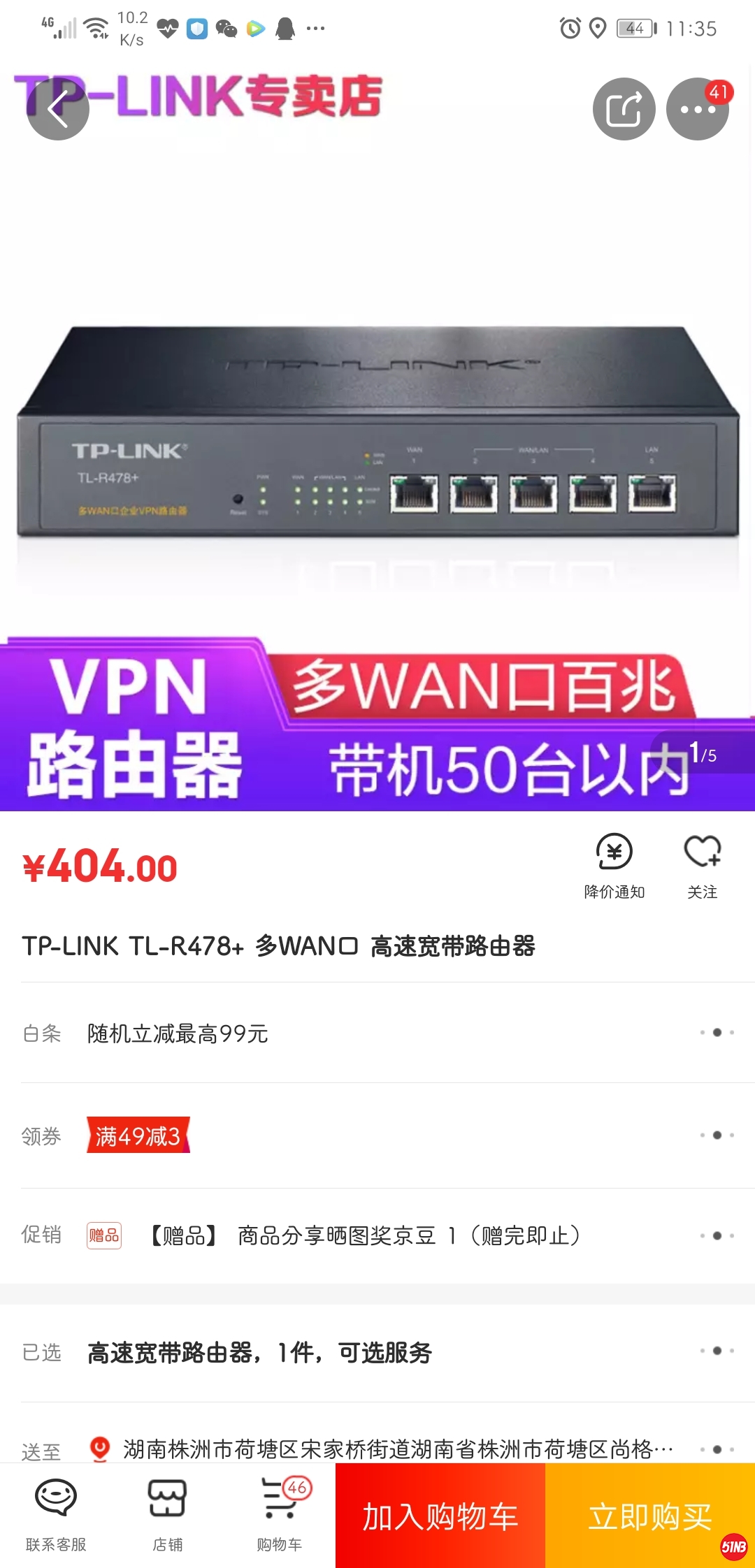Viewport: 755px width, 1568px height.
Task: Claim the 满49减3 coupon badge
Action: point(138,1135)
